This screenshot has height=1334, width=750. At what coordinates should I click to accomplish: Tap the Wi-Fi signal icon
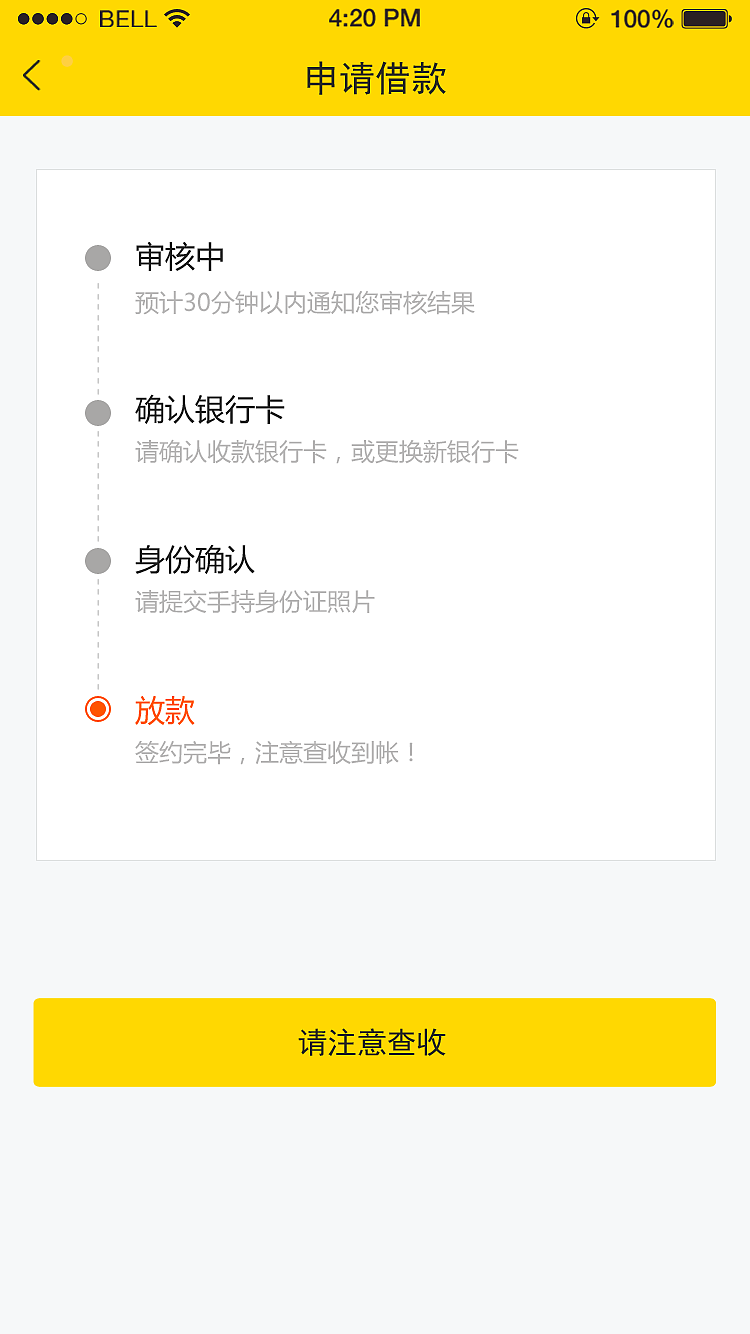177,17
